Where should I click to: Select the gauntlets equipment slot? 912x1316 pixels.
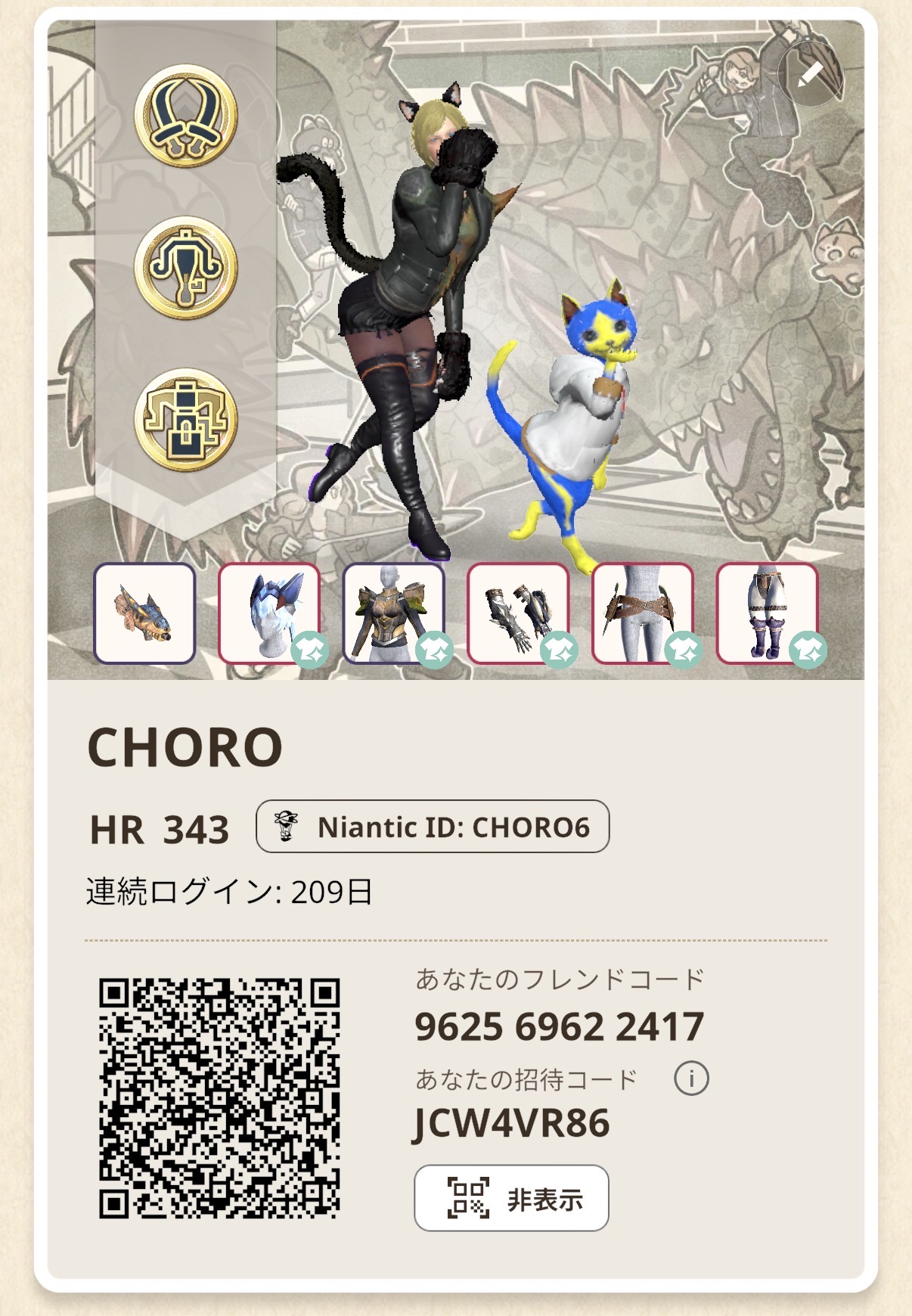[x=518, y=613]
